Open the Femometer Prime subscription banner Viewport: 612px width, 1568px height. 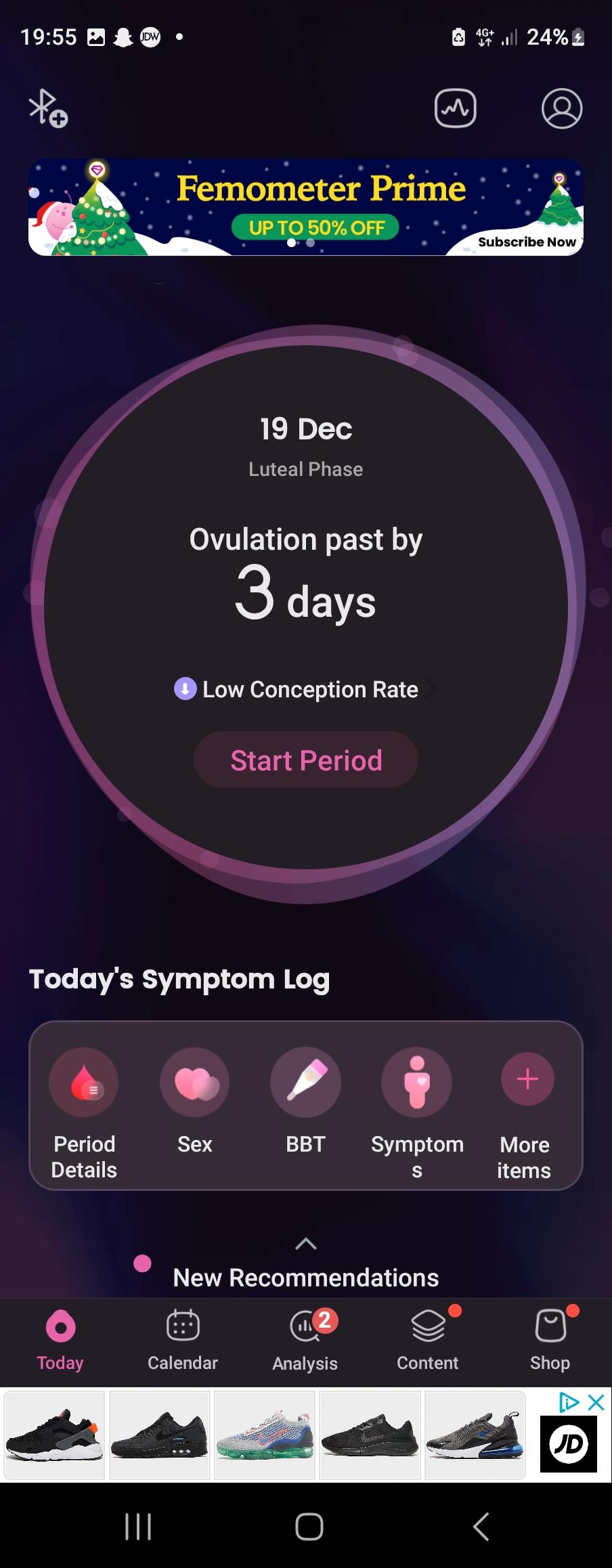pos(305,208)
